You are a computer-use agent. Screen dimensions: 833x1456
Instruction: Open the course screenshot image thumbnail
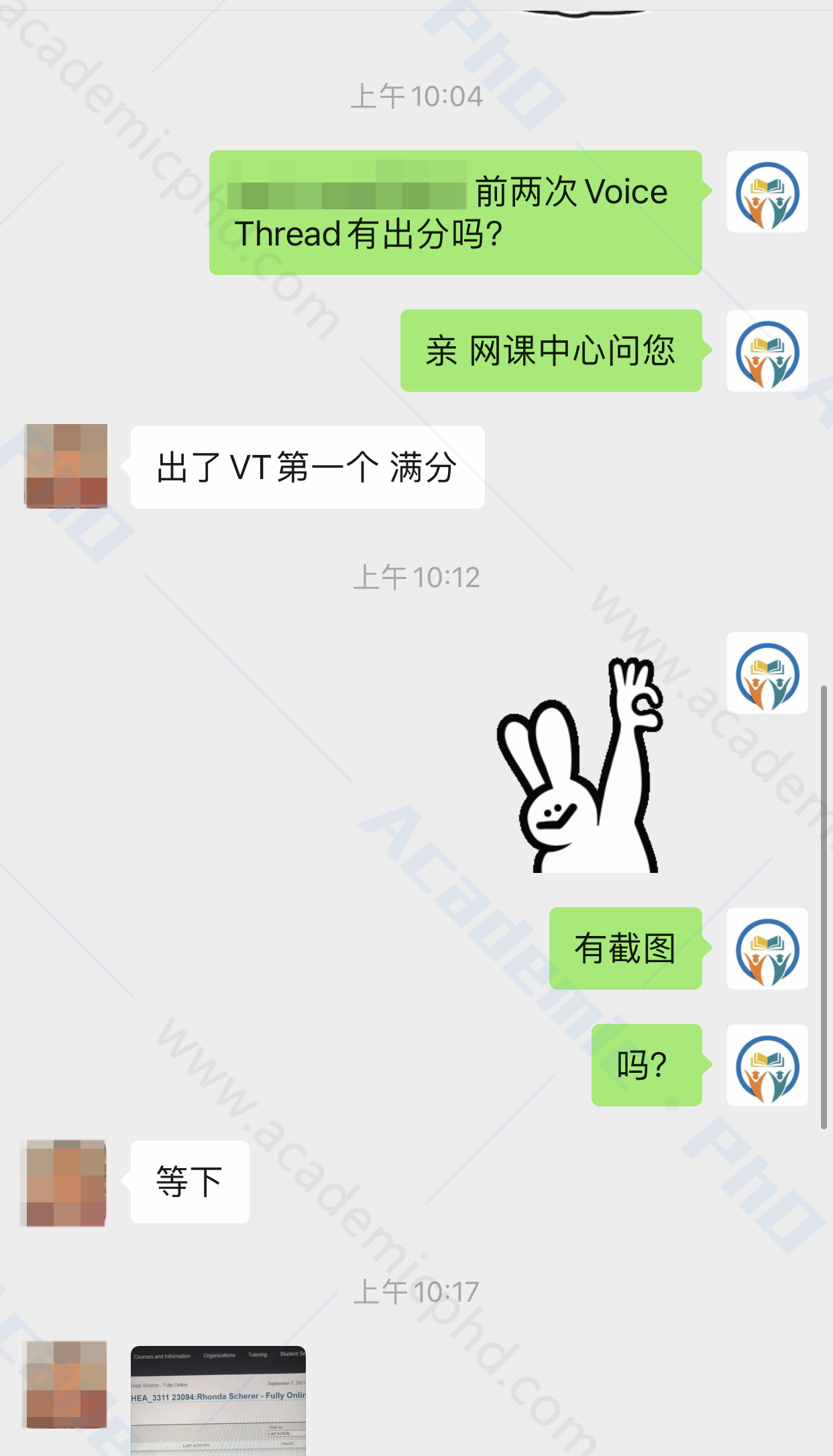[x=218, y=1400]
